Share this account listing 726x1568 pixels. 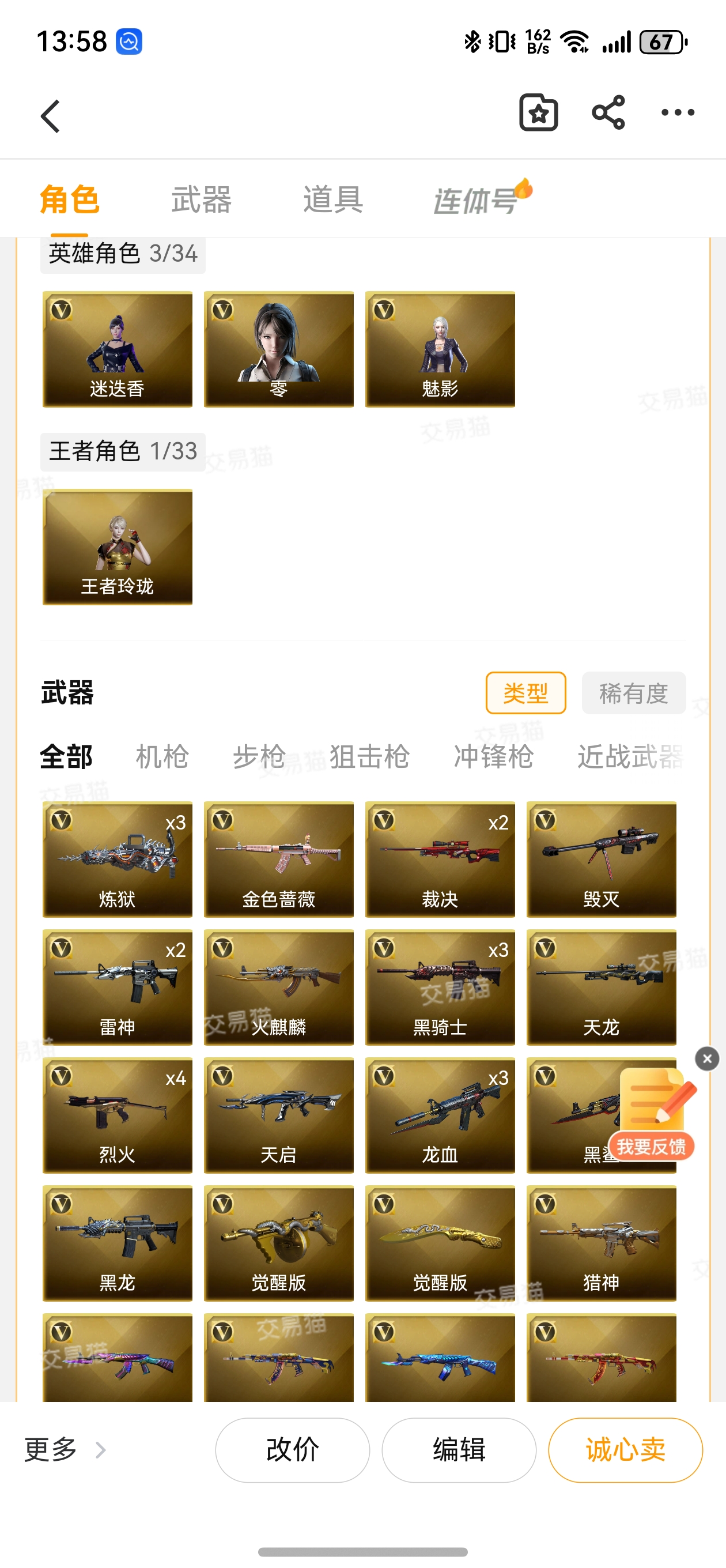coord(608,112)
